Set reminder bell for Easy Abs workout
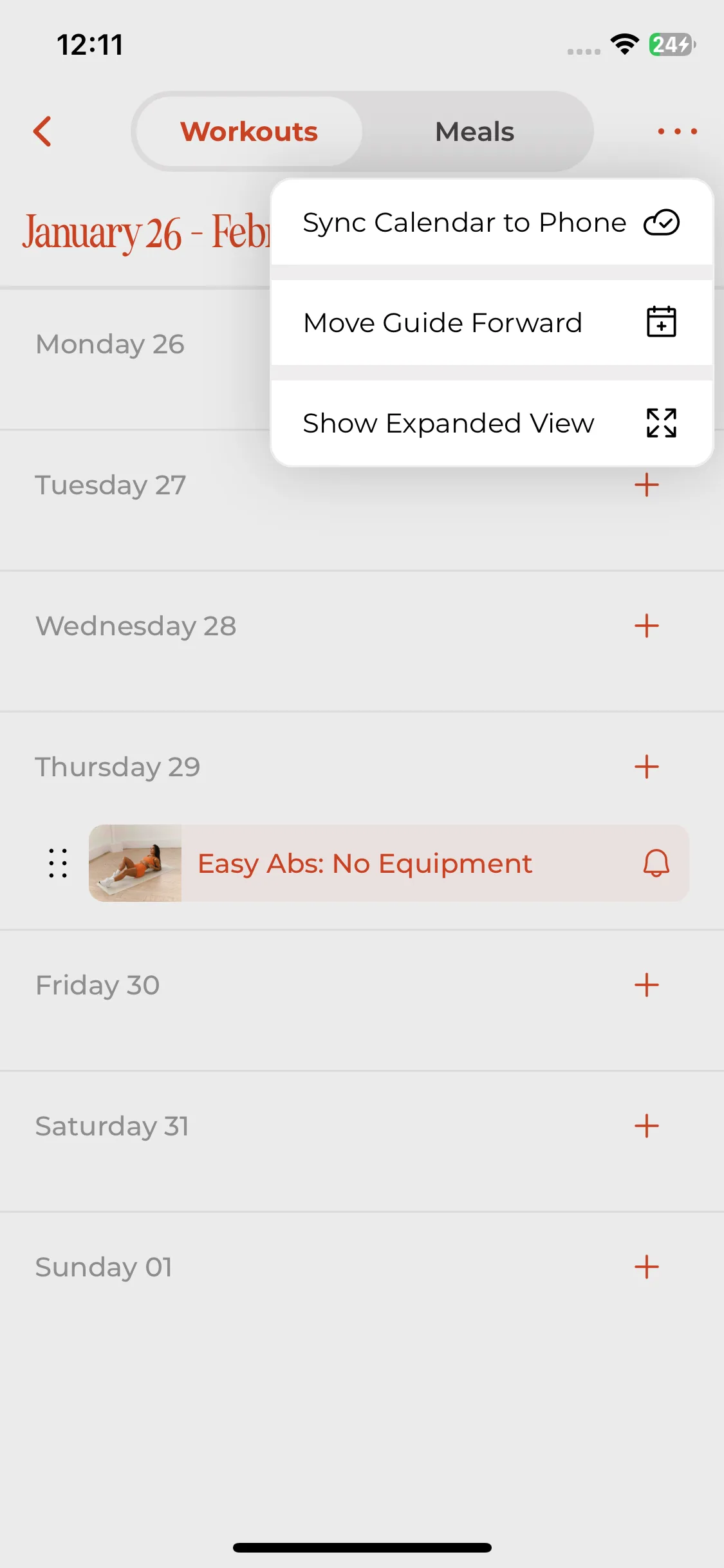 pyautogui.click(x=656, y=863)
